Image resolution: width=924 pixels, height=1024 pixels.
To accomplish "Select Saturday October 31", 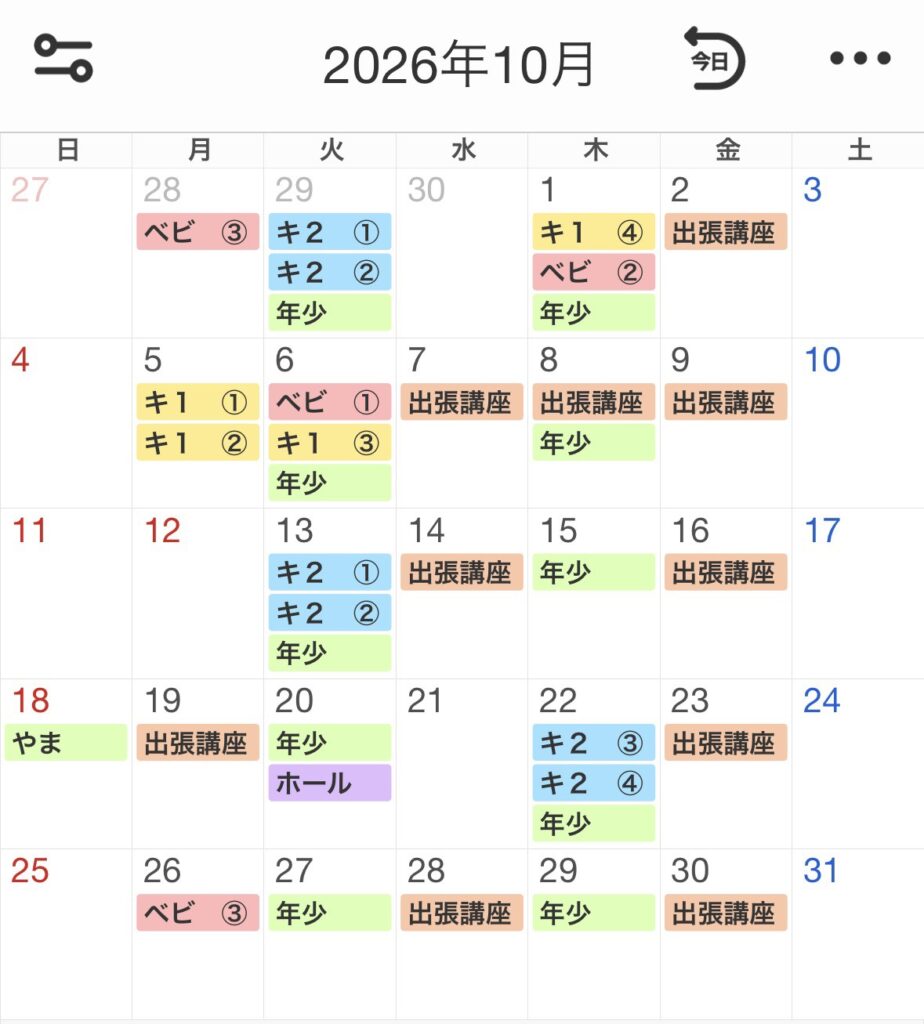I will (857, 934).
